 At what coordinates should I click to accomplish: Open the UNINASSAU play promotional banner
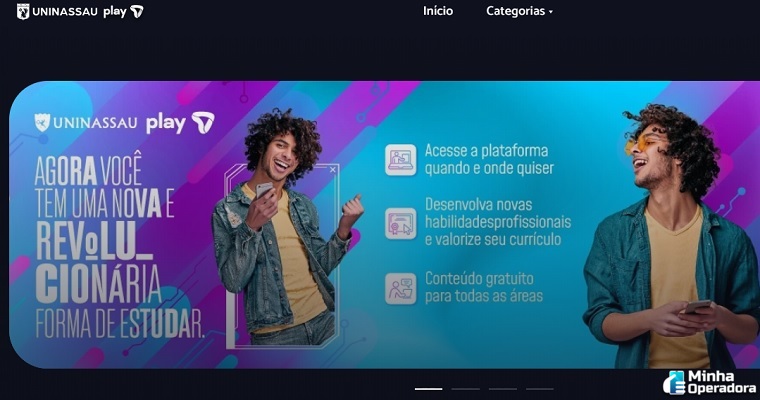coord(380,225)
